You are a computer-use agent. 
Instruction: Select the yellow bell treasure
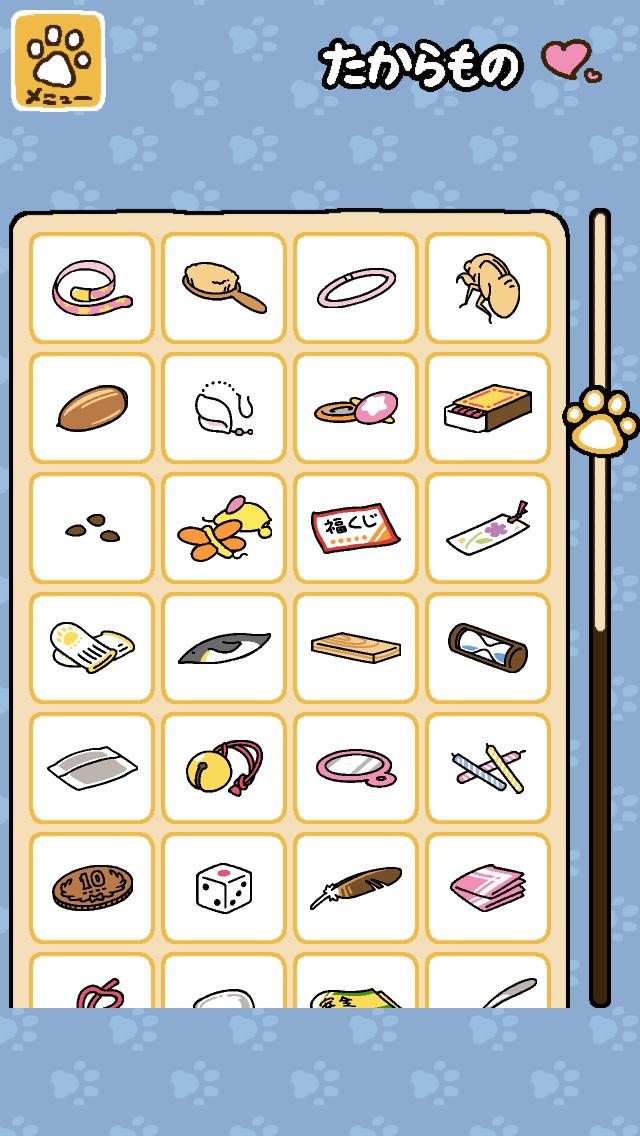coord(224,768)
